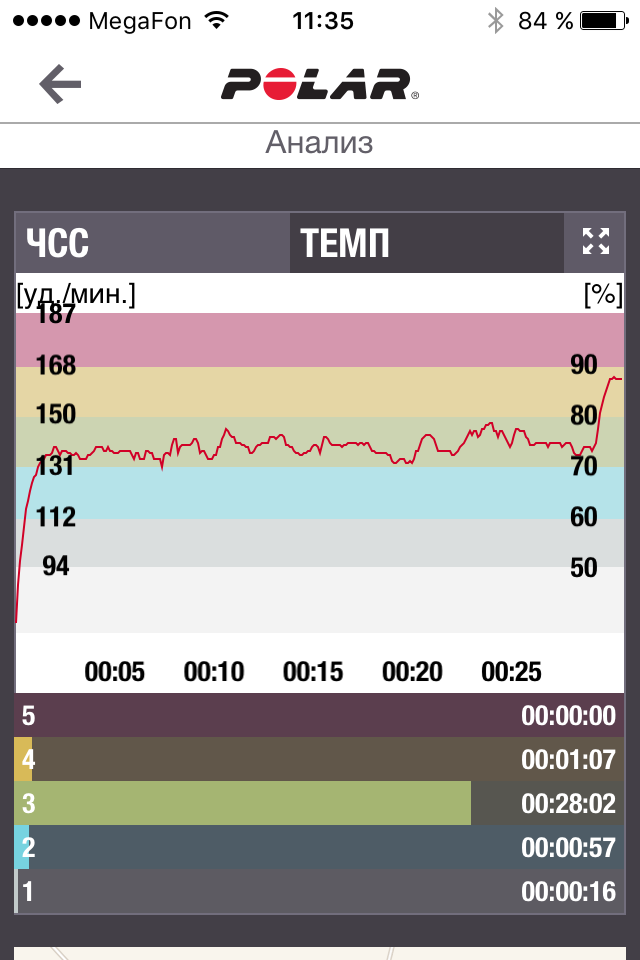640x960 pixels.
Task: Select the ЧСС tab
Action: tap(152, 243)
